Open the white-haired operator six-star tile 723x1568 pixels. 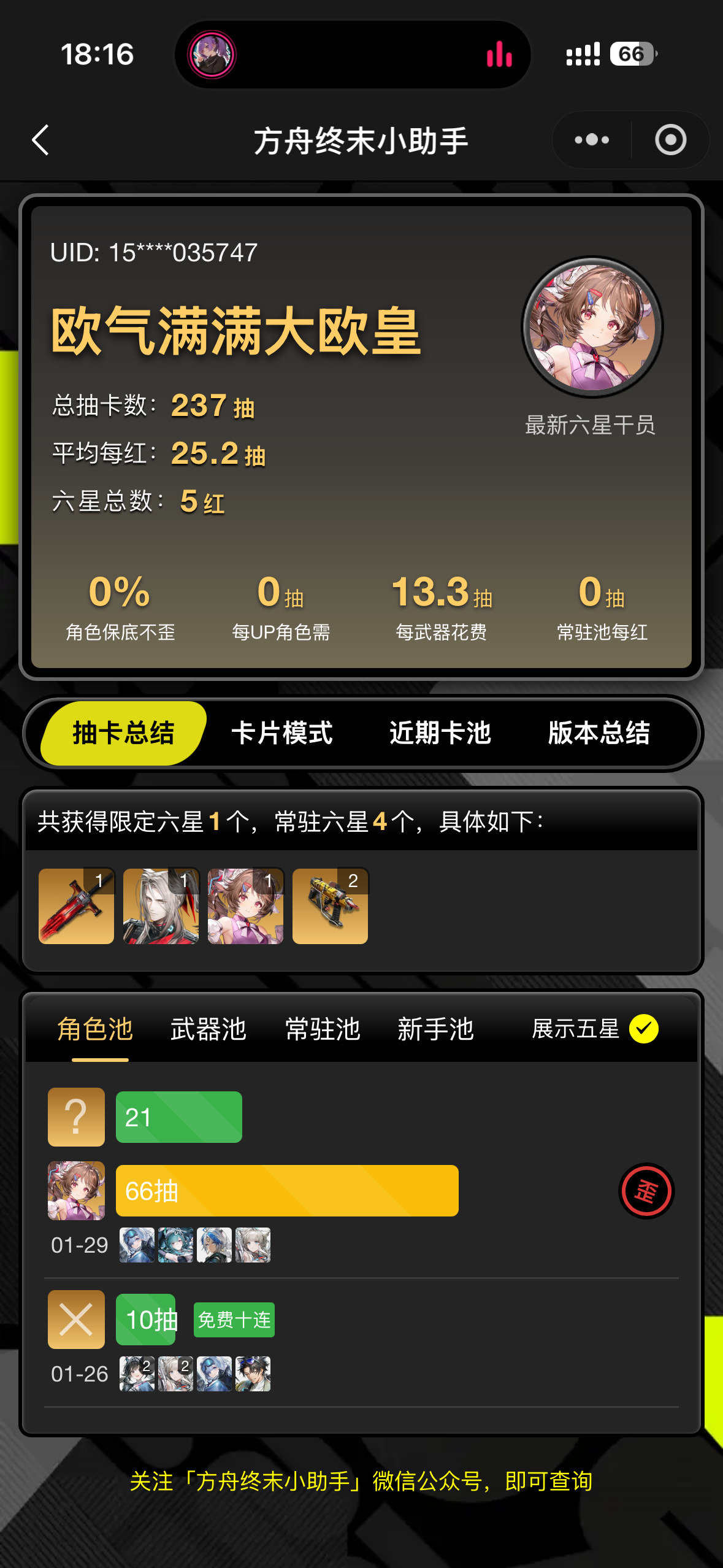161,905
